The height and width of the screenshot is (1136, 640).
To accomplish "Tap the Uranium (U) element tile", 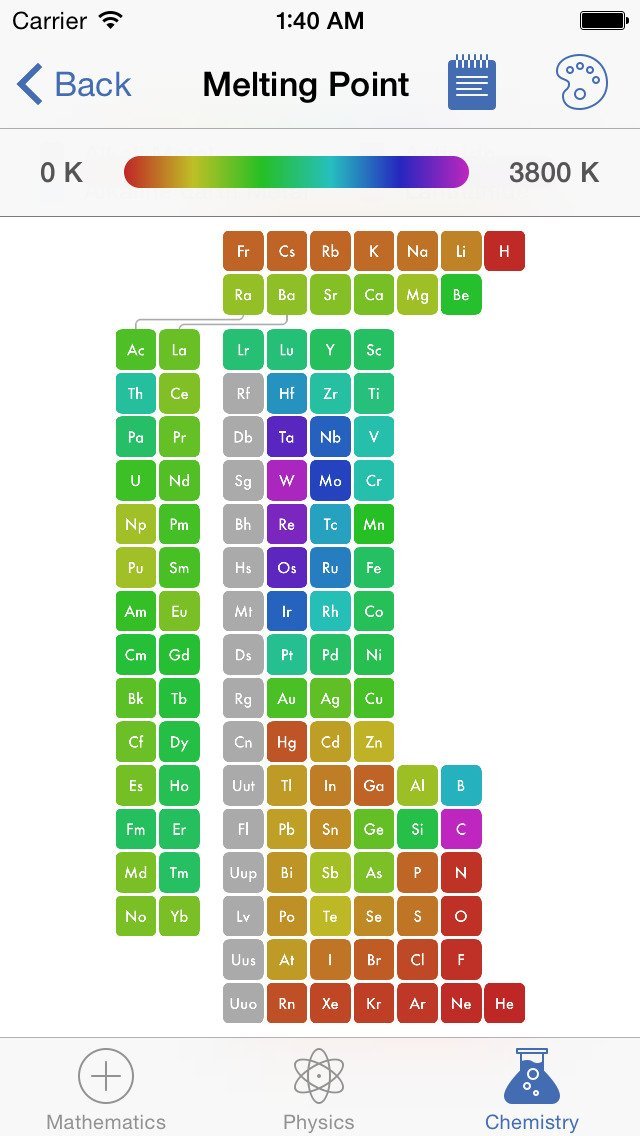I will pos(136,481).
